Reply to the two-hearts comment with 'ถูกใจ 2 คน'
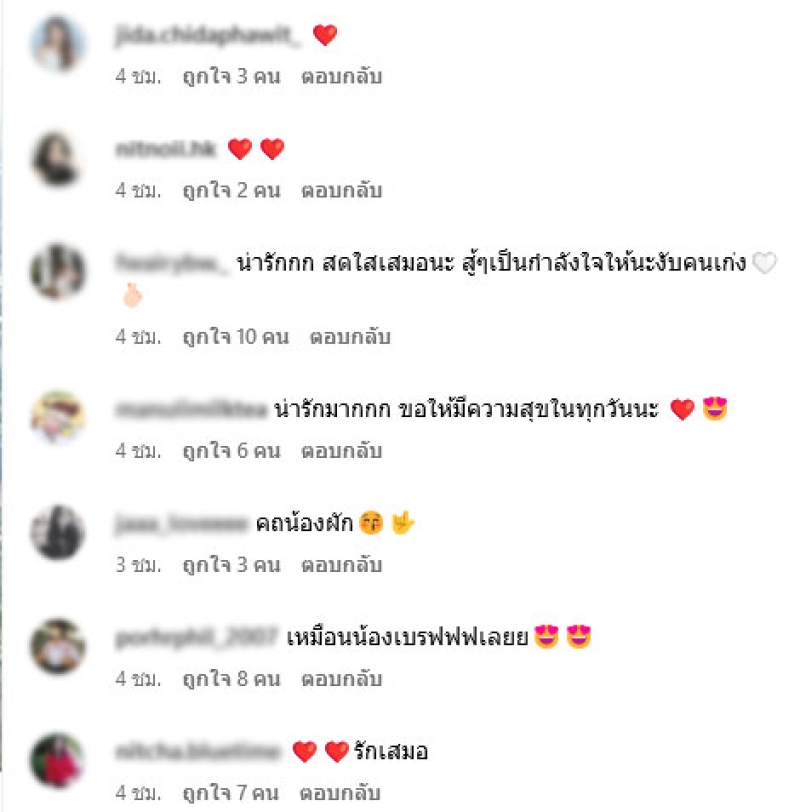This screenshot has height=812, width=800. pyautogui.click(x=341, y=190)
